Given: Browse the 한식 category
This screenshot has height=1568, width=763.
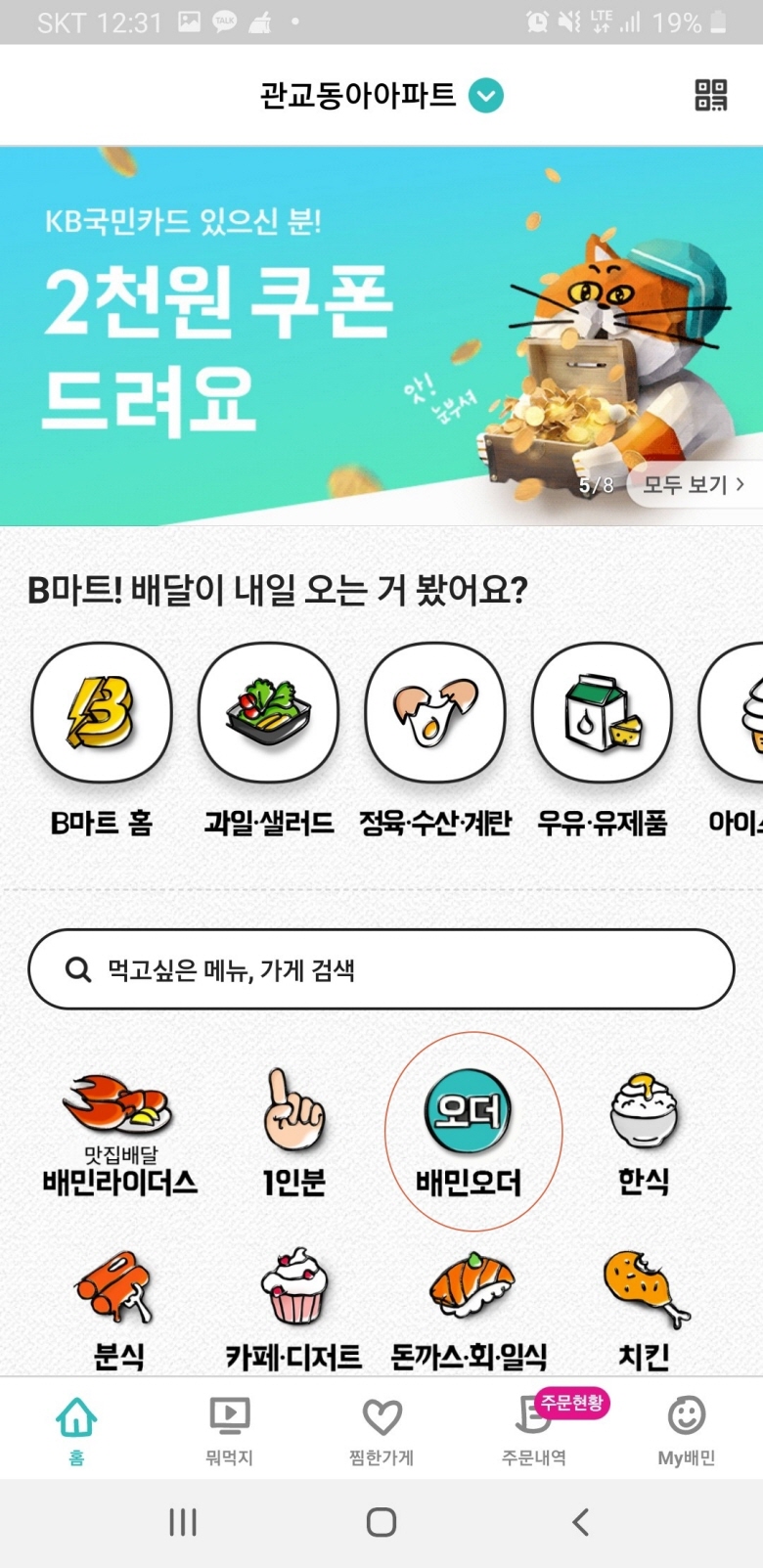Looking at the screenshot, I should click(644, 1133).
